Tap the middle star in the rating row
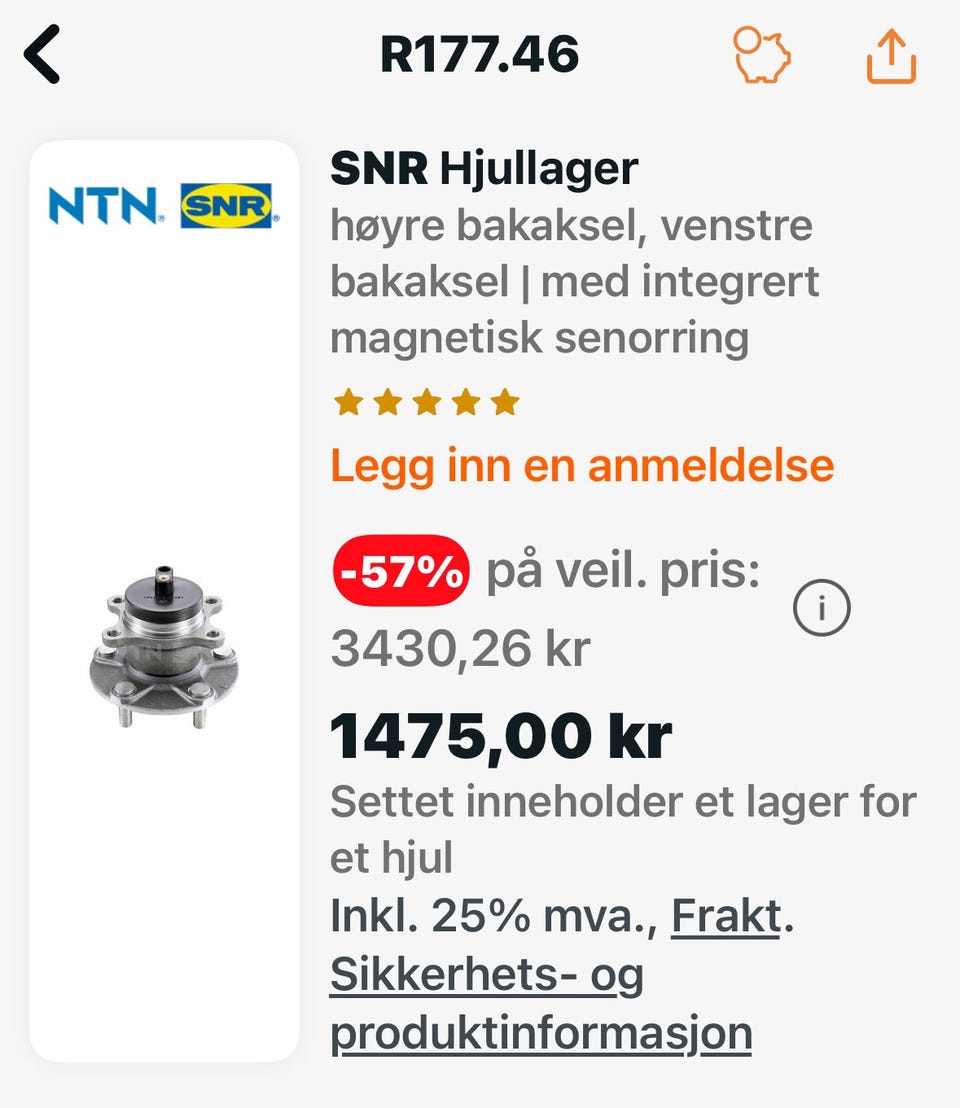The image size is (960, 1108). tap(429, 403)
